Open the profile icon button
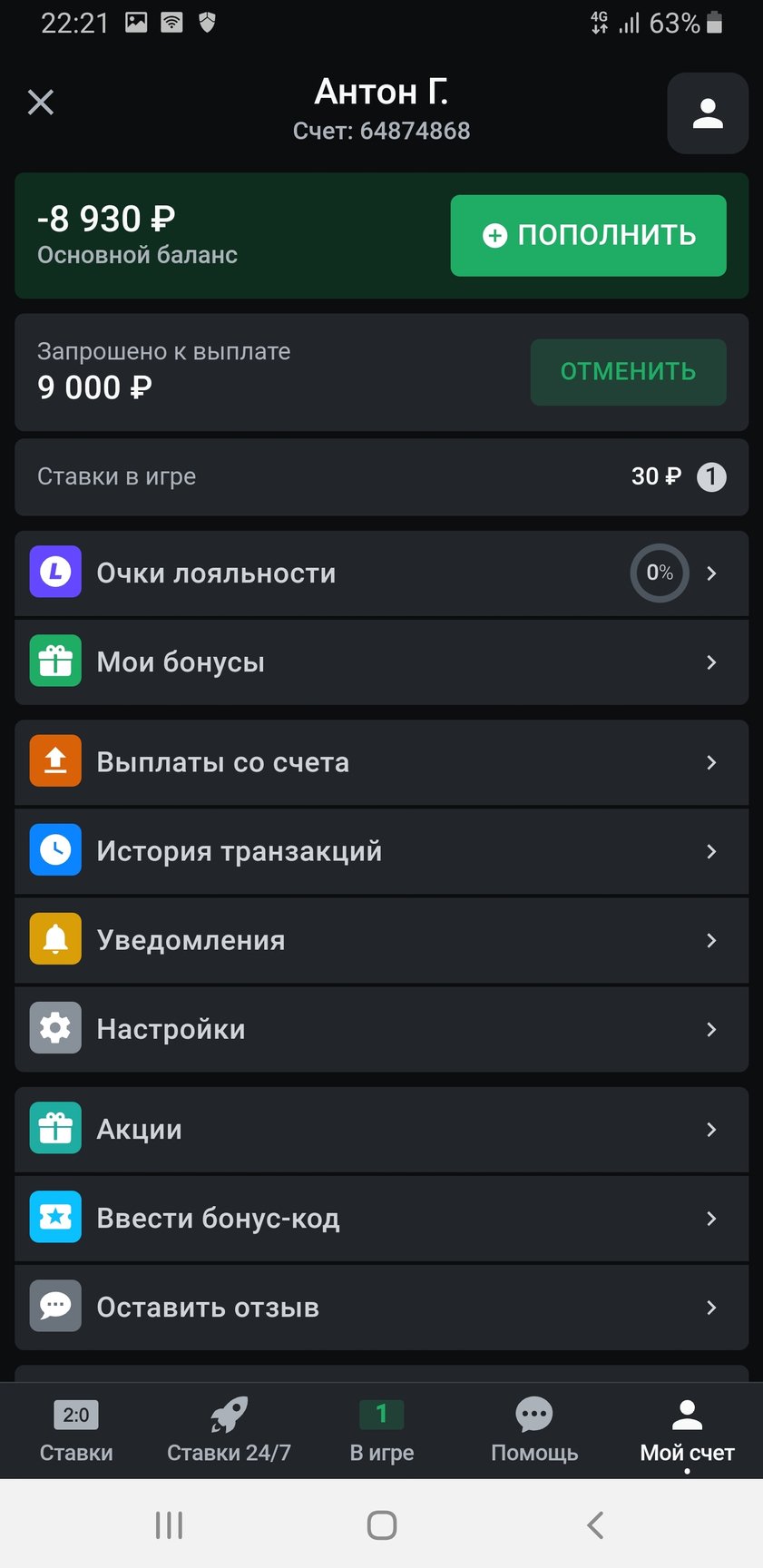The width and height of the screenshot is (763, 1568). tap(707, 113)
